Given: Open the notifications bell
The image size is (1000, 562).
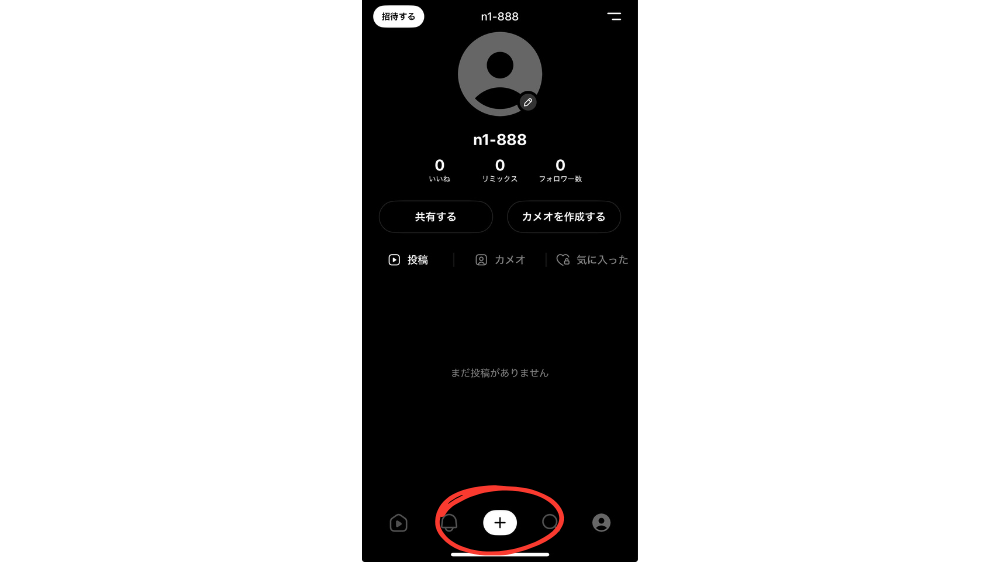Looking at the screenshot, I should pyautogui.click(x=449, y=523).
